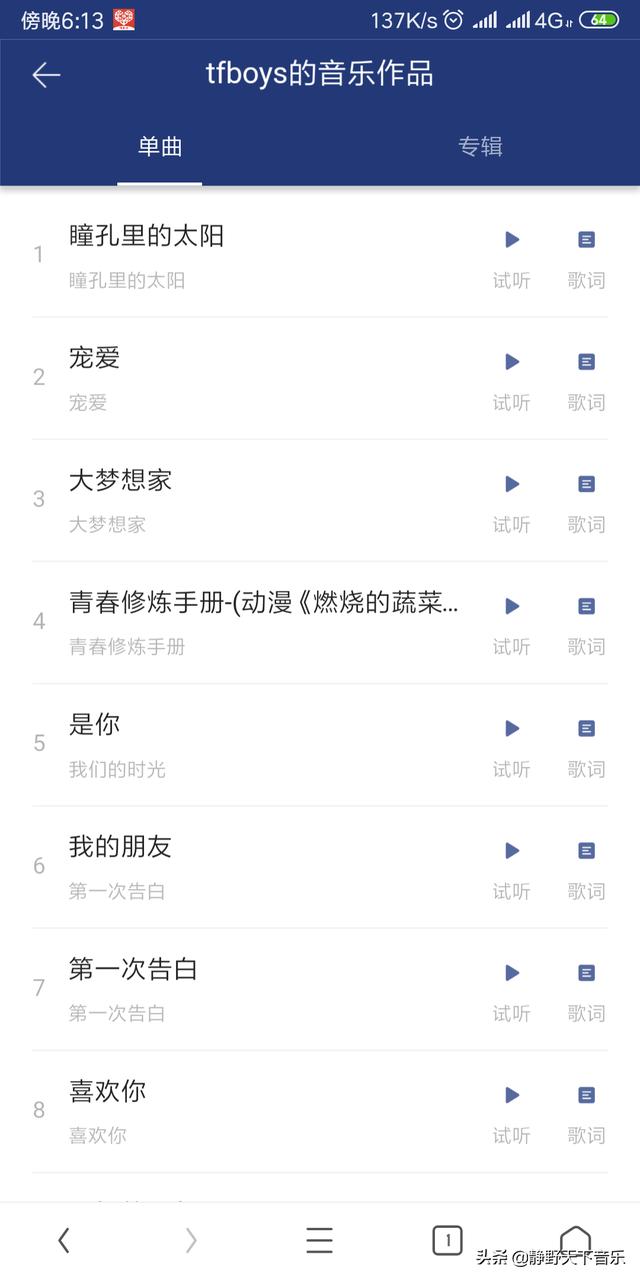Open the browser menu button
Image resolution: width=640 pixels, height=1280 pixels.
[319, 1241]
